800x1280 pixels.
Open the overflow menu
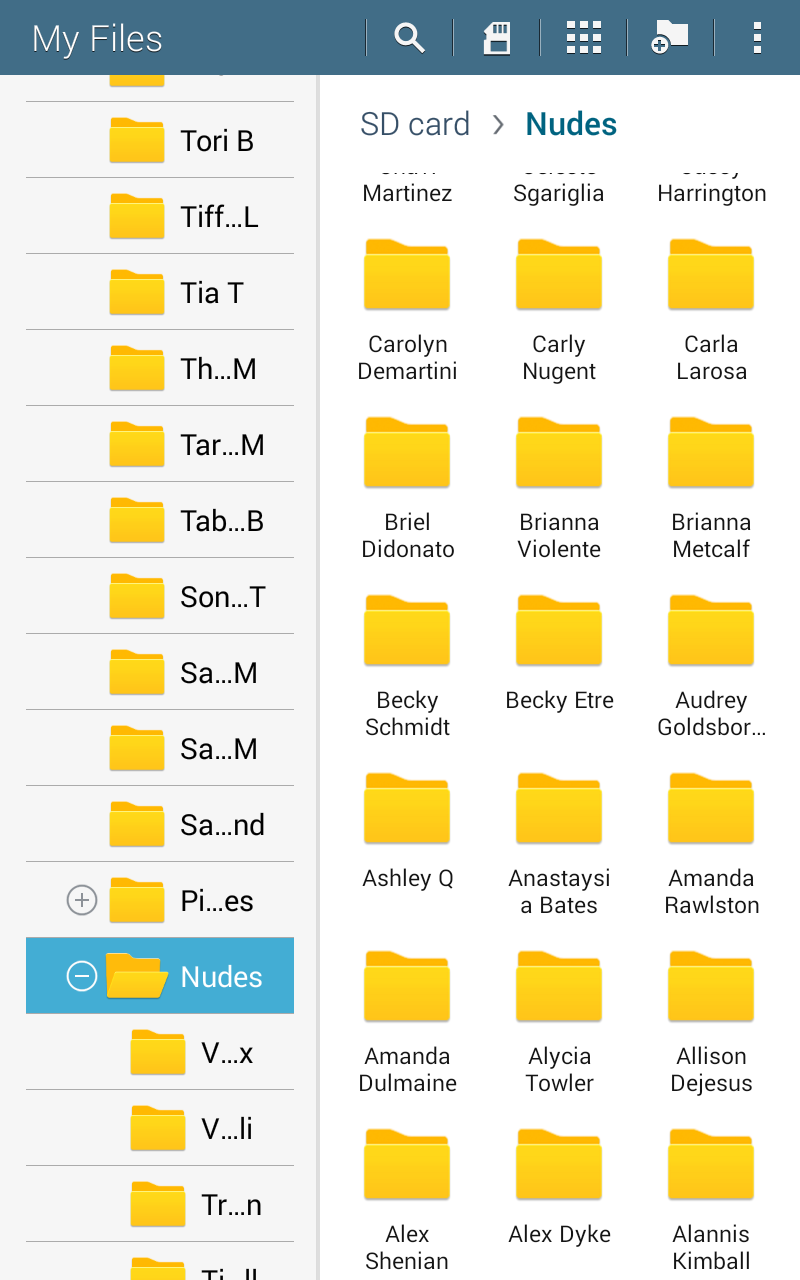coord(757,38)
